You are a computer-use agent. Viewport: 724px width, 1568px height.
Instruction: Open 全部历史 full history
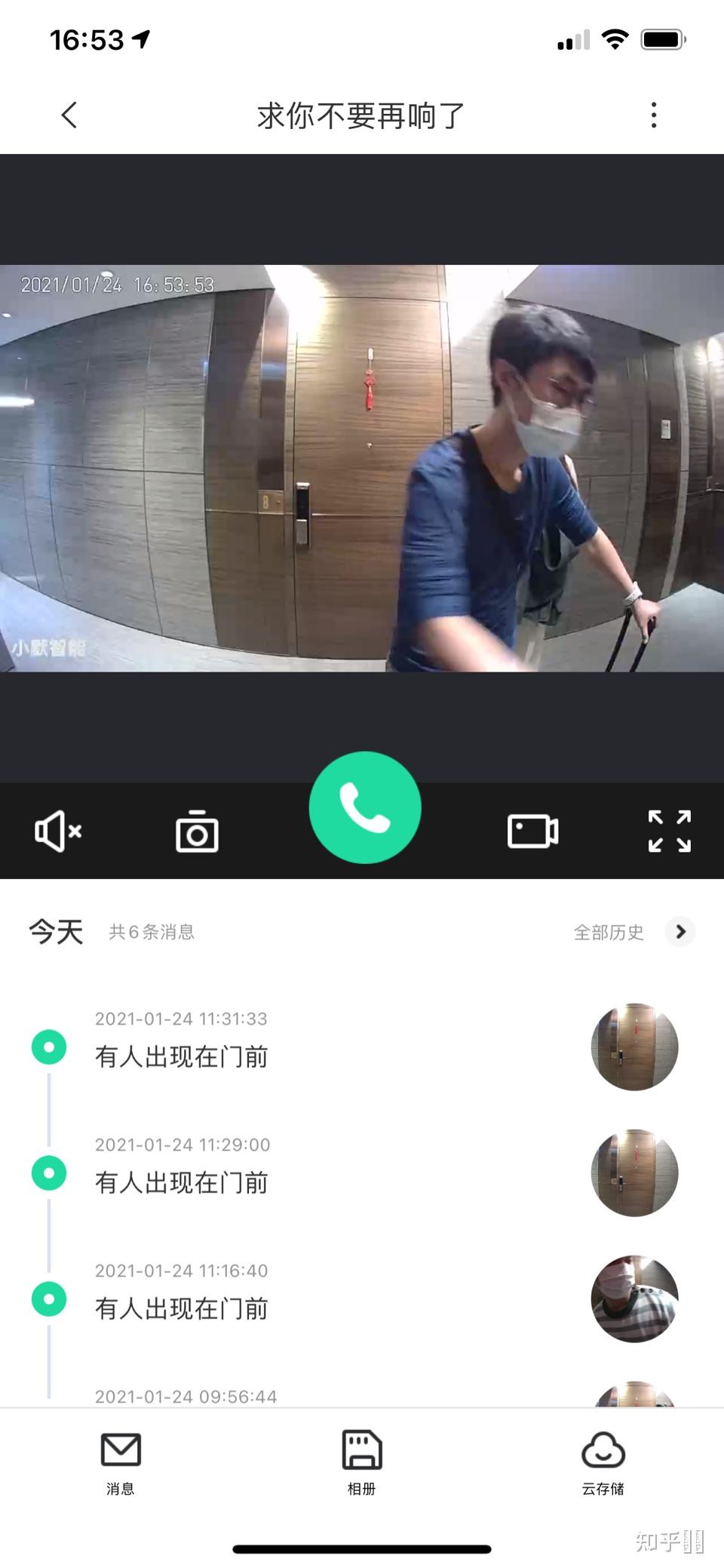(632, 932)
